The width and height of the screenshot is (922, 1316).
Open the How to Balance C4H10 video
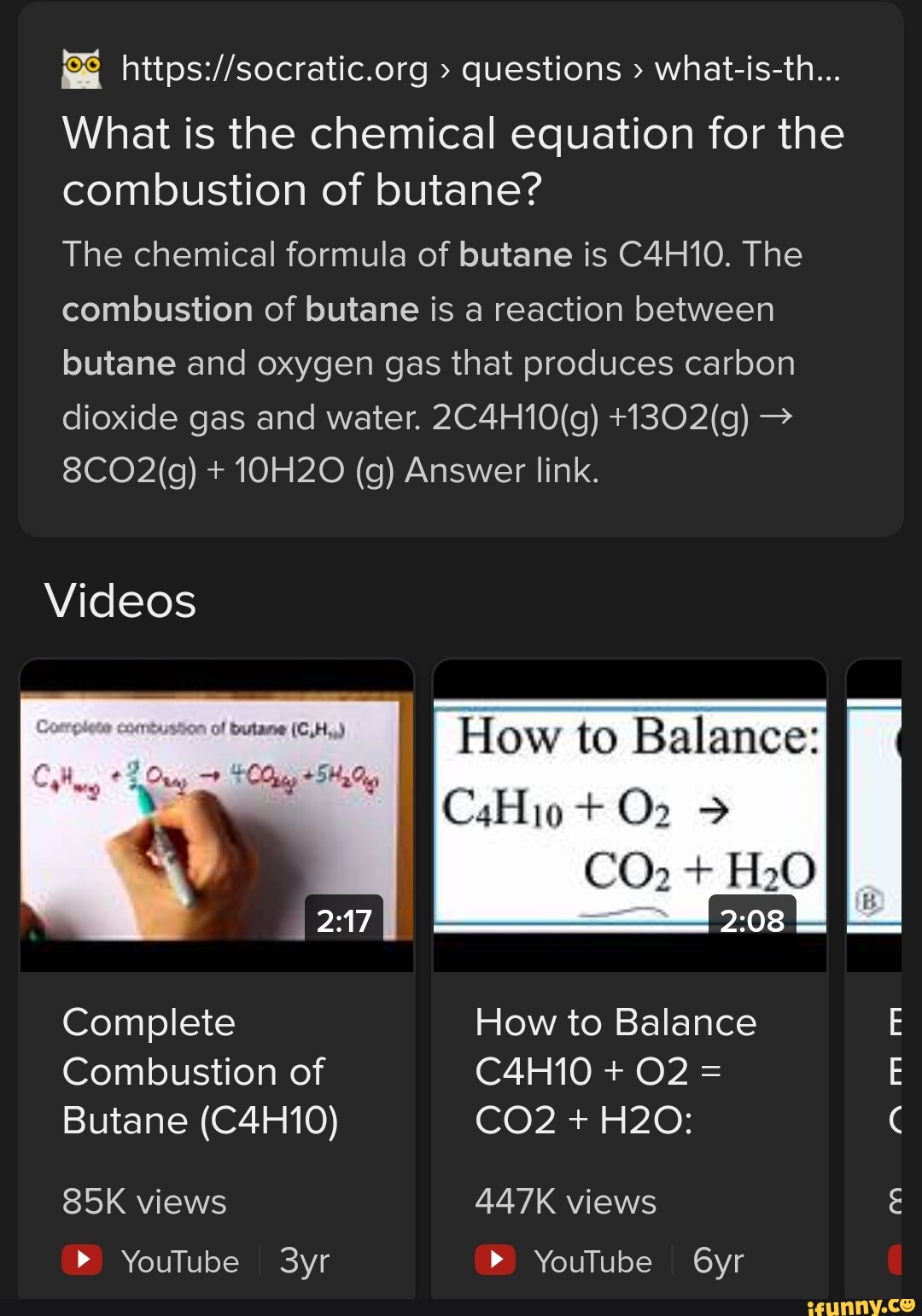click(629, 817)
